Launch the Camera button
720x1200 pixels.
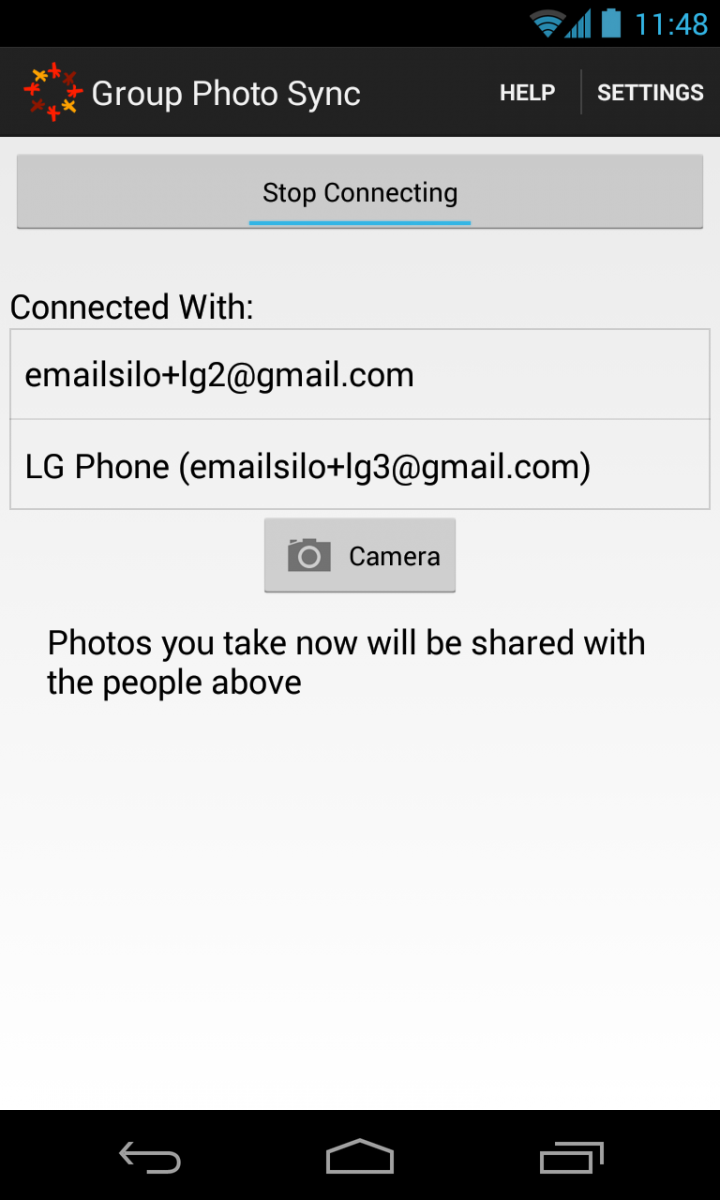click(360, 555)
